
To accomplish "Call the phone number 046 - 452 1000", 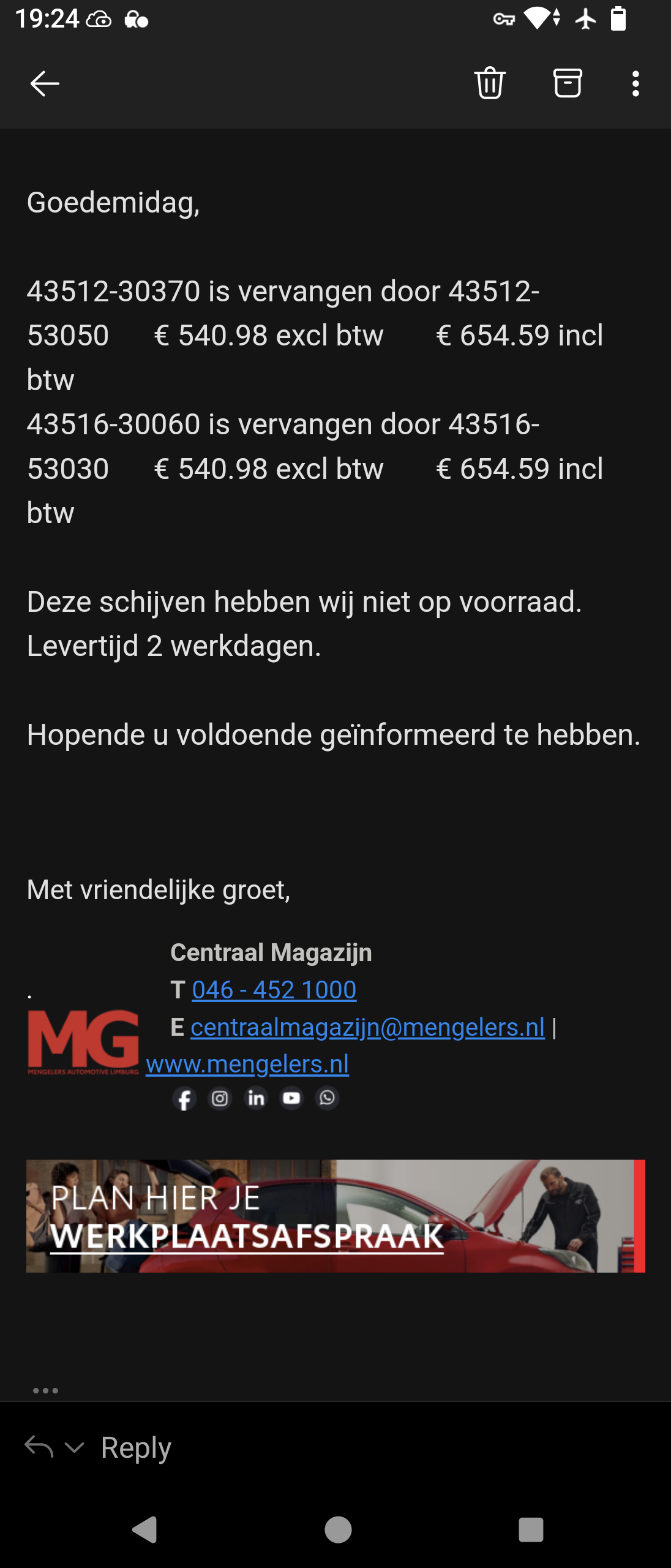I will [x=274, y=990].
